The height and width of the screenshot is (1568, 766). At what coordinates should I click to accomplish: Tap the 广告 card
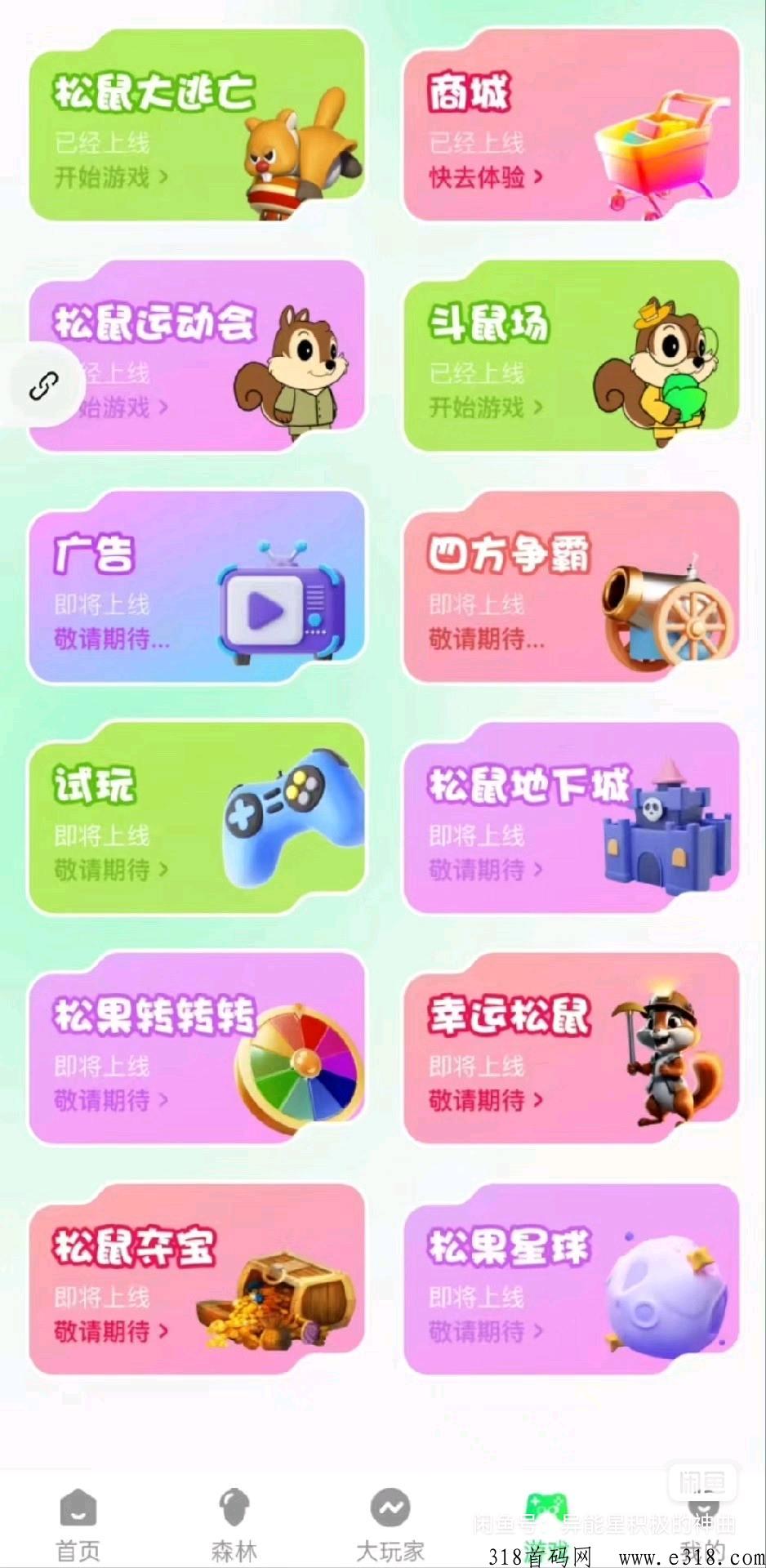pos(197,587)
